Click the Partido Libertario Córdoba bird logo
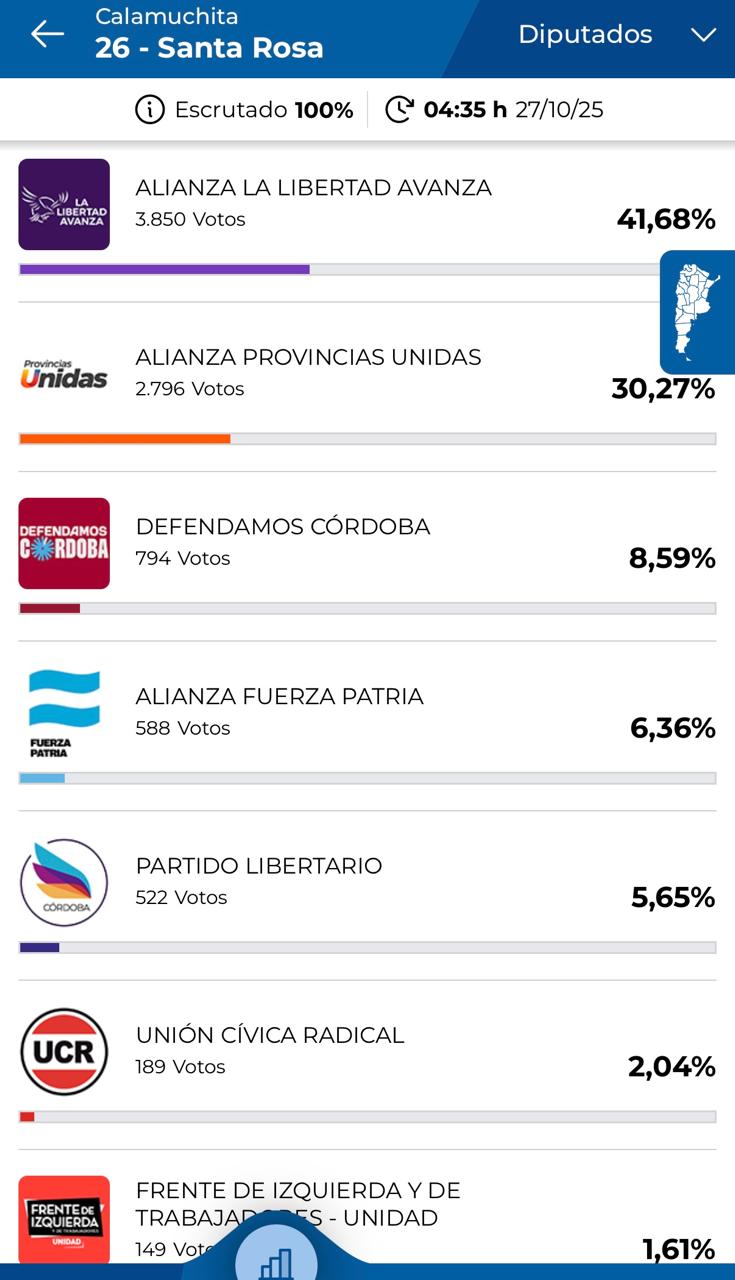 point(64,882)
